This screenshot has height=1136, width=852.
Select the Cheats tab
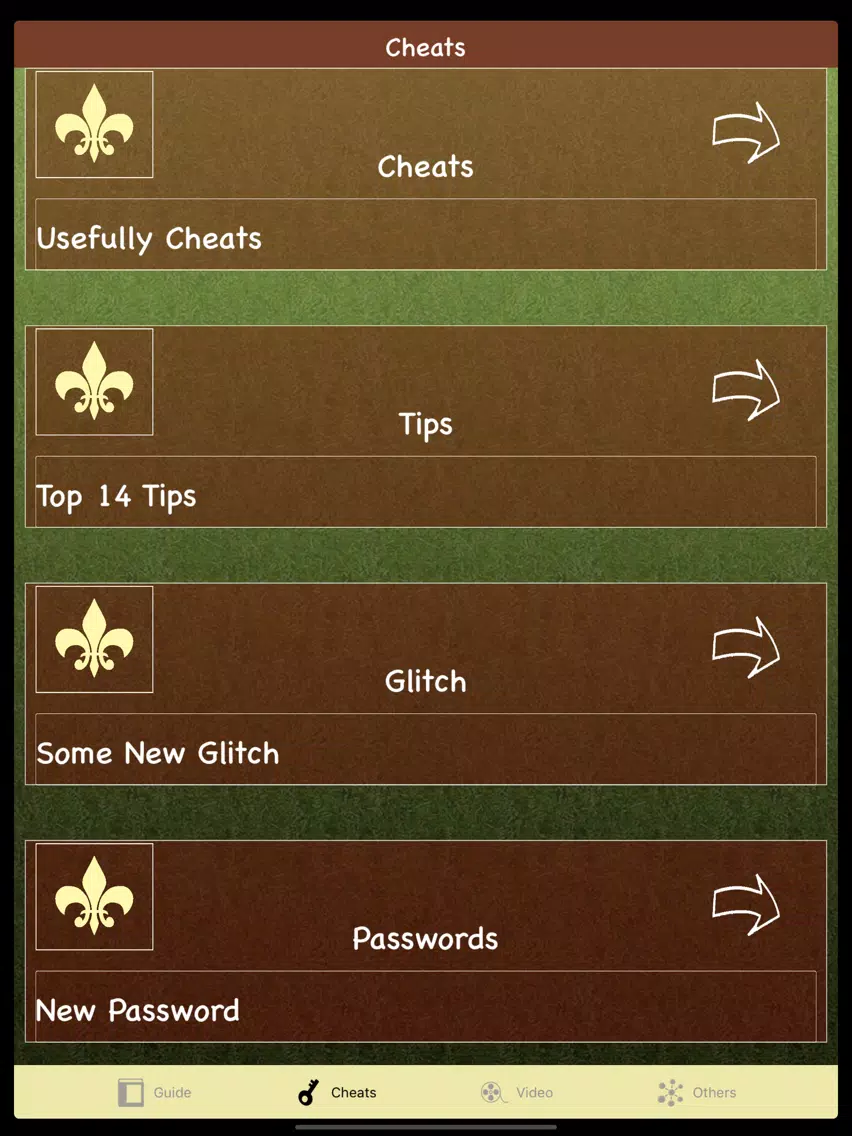(x=338, y=1092)
